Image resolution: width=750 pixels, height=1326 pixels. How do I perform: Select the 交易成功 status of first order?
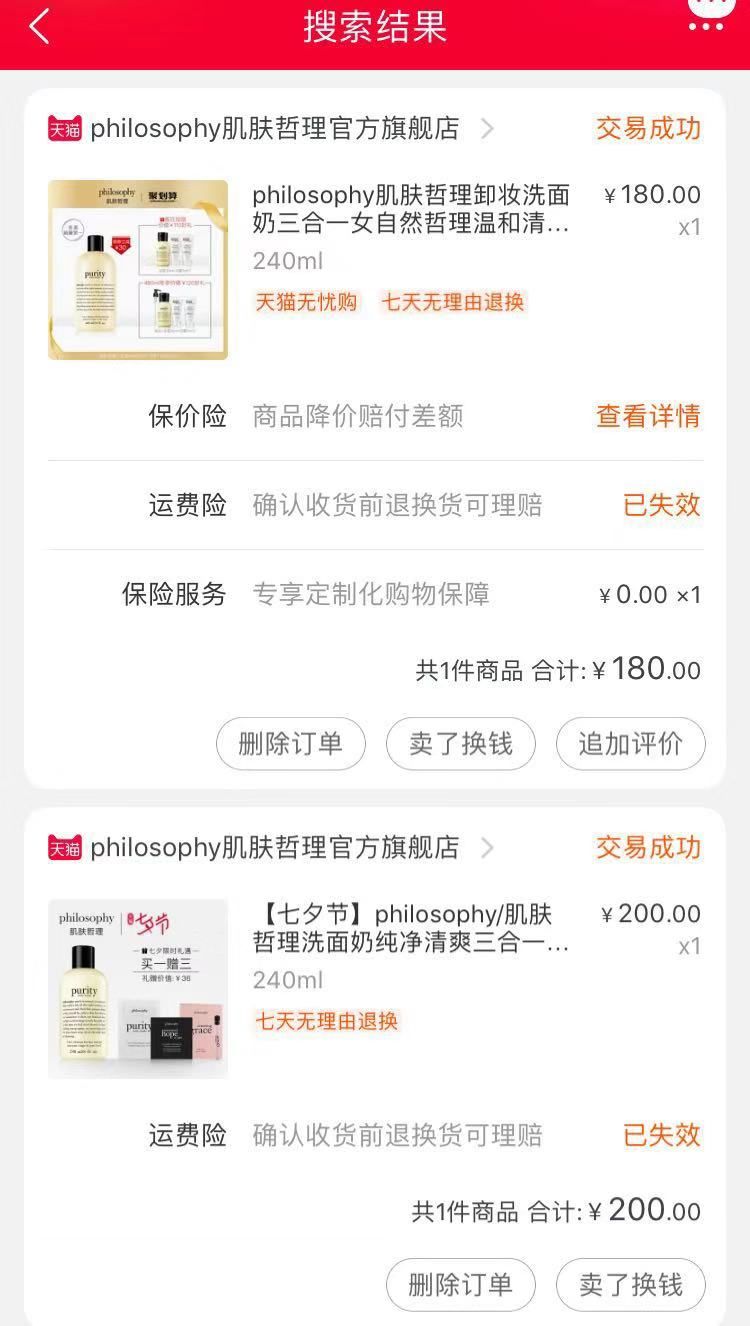coord(647,128)
